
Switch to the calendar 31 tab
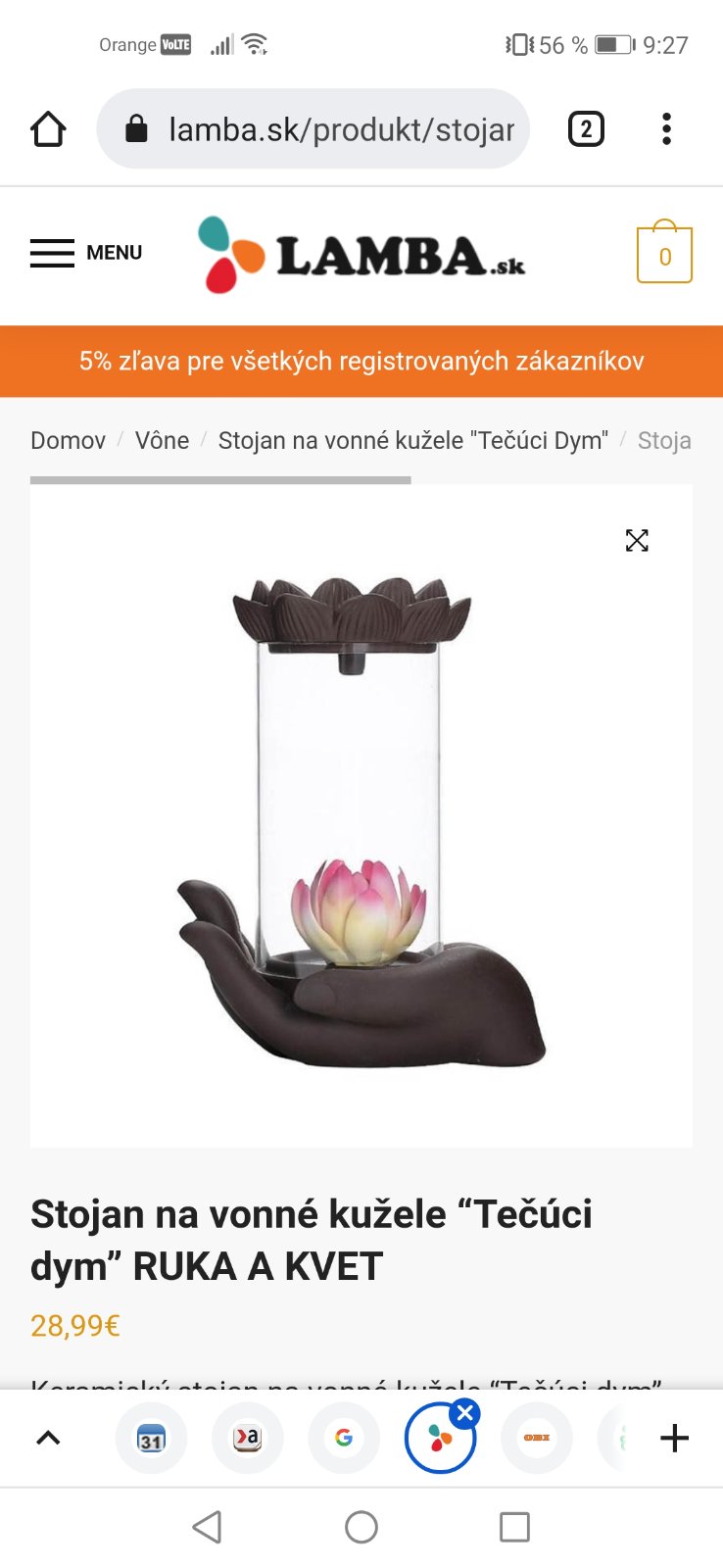point(151,1439)
